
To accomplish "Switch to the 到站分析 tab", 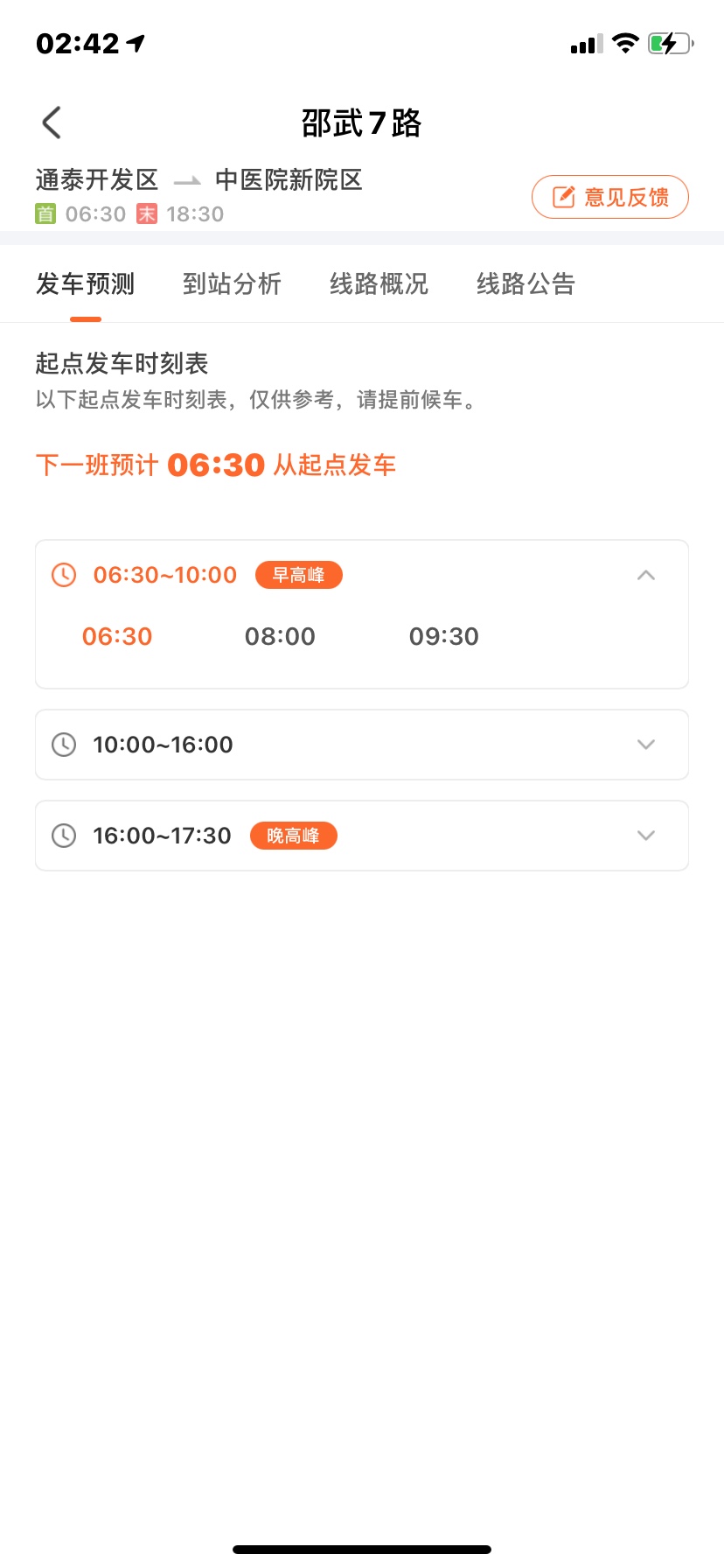I will pos(232,283).
